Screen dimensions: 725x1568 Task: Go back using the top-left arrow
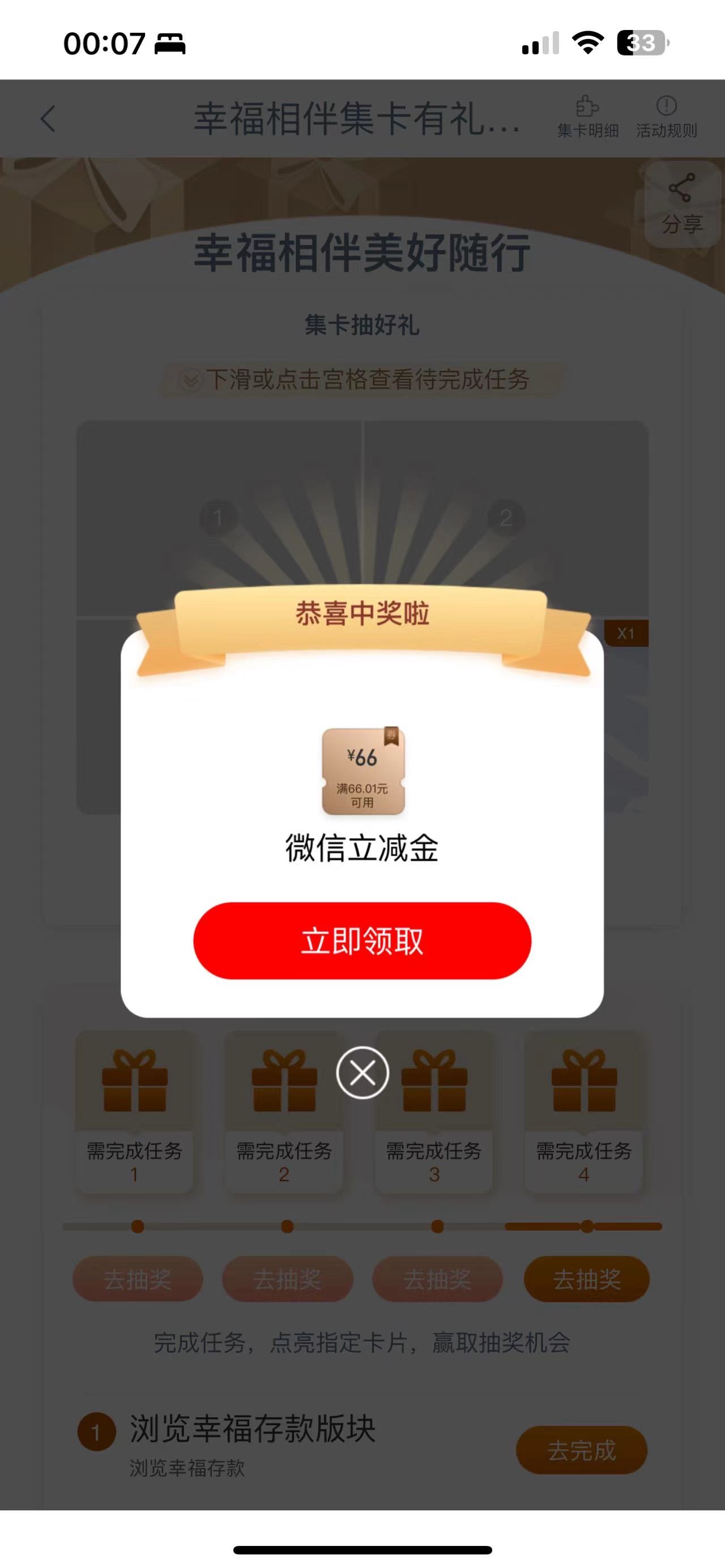pos(48,118)
